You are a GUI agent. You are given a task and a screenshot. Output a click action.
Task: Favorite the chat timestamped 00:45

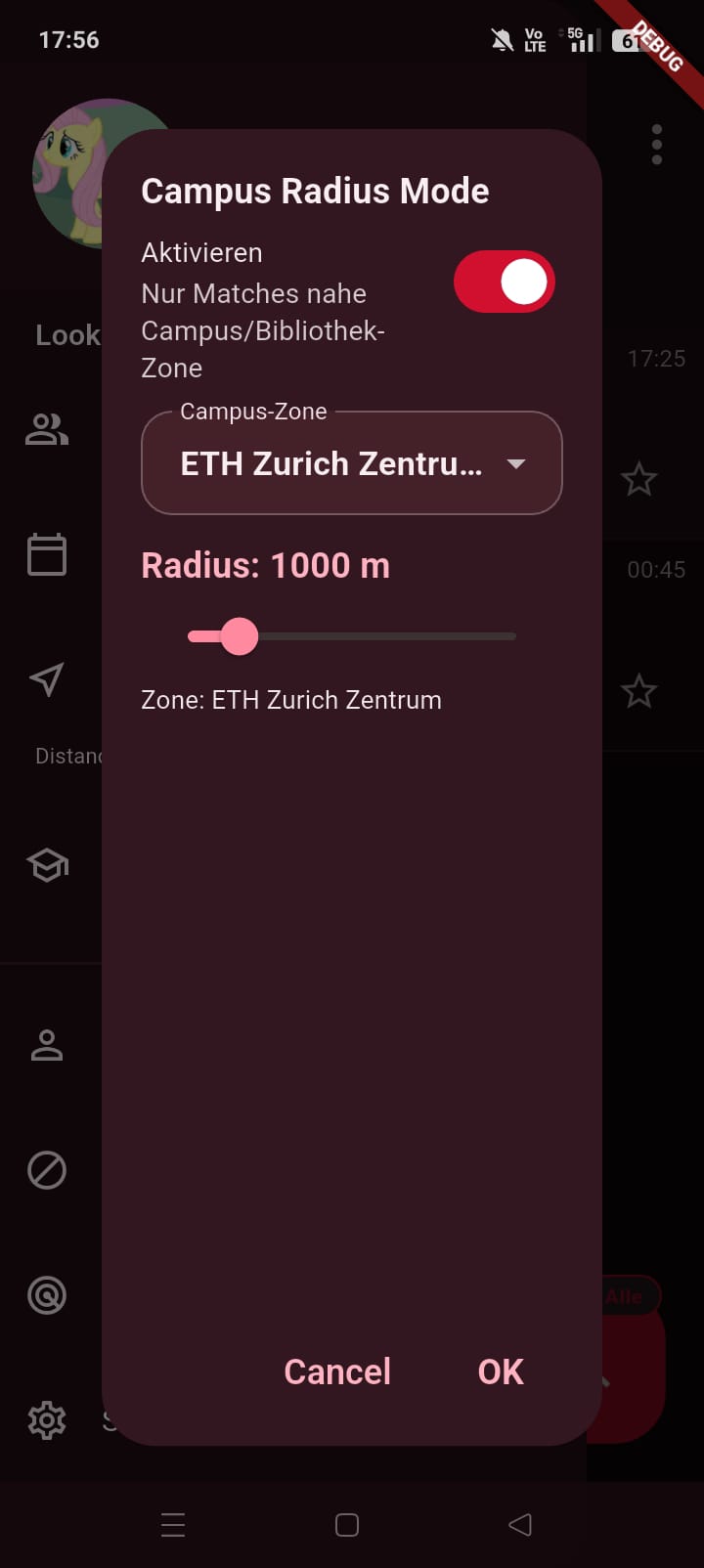tap(638, 691)
